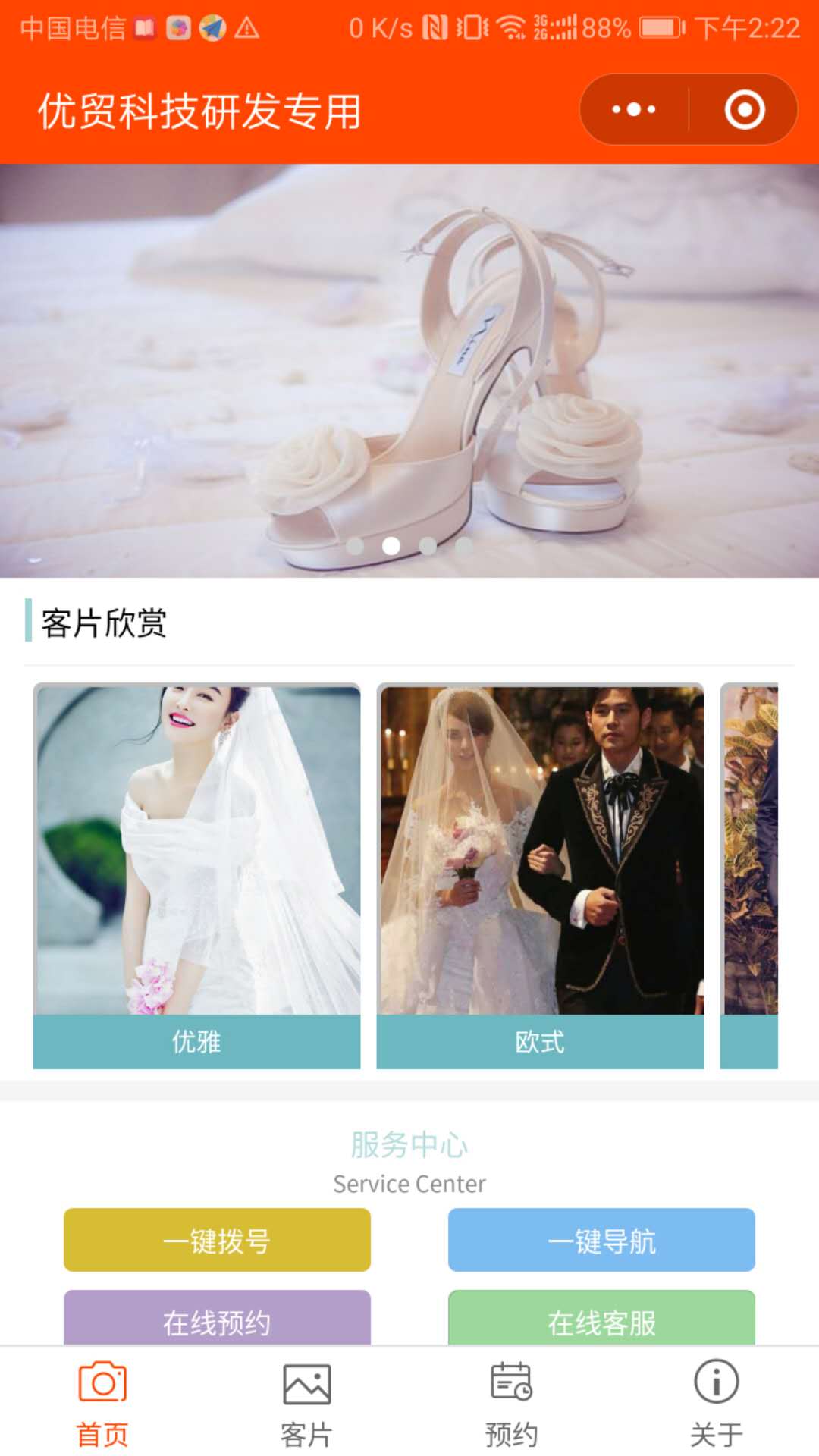Switch to the 关于 about tab
Screen dimensions: 819x1456
(x=717, y=1403)
